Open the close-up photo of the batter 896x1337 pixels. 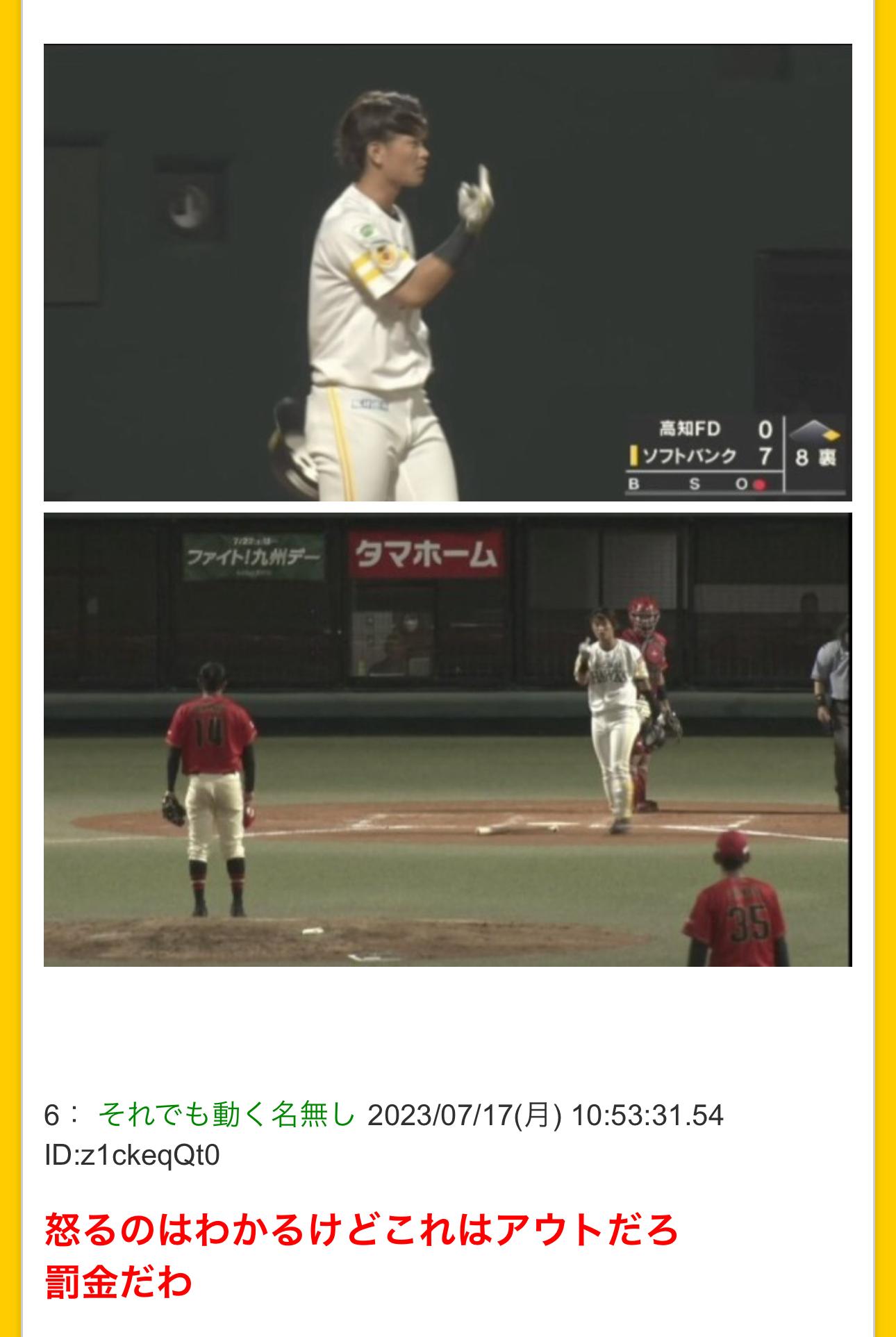[447, 272]
